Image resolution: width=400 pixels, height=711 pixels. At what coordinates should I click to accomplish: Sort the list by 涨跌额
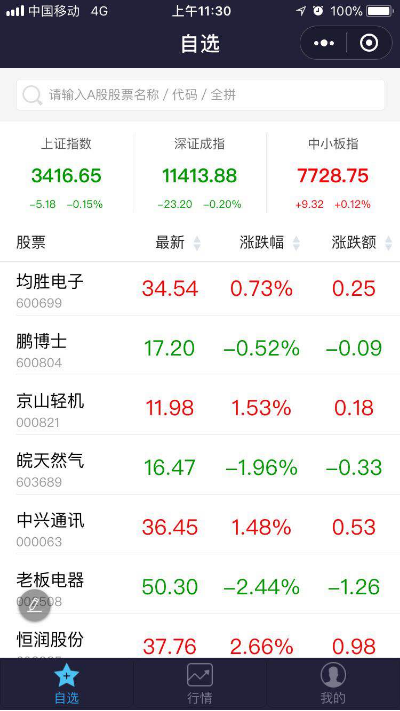pos(361,243)
